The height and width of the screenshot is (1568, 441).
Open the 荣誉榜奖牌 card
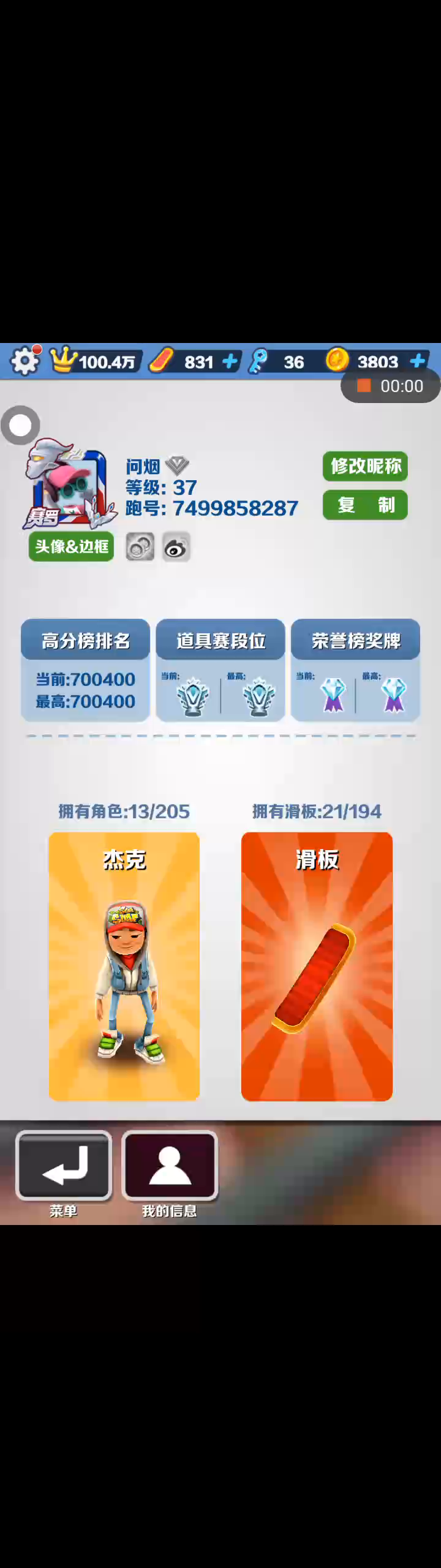click(356, 670)
